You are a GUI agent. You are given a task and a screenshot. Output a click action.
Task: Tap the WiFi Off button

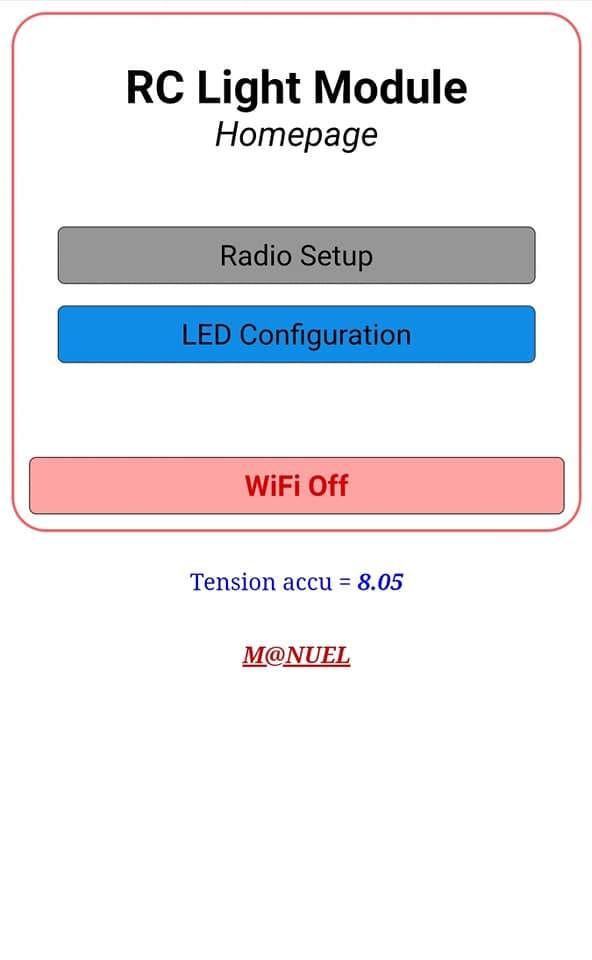point(296,486)
